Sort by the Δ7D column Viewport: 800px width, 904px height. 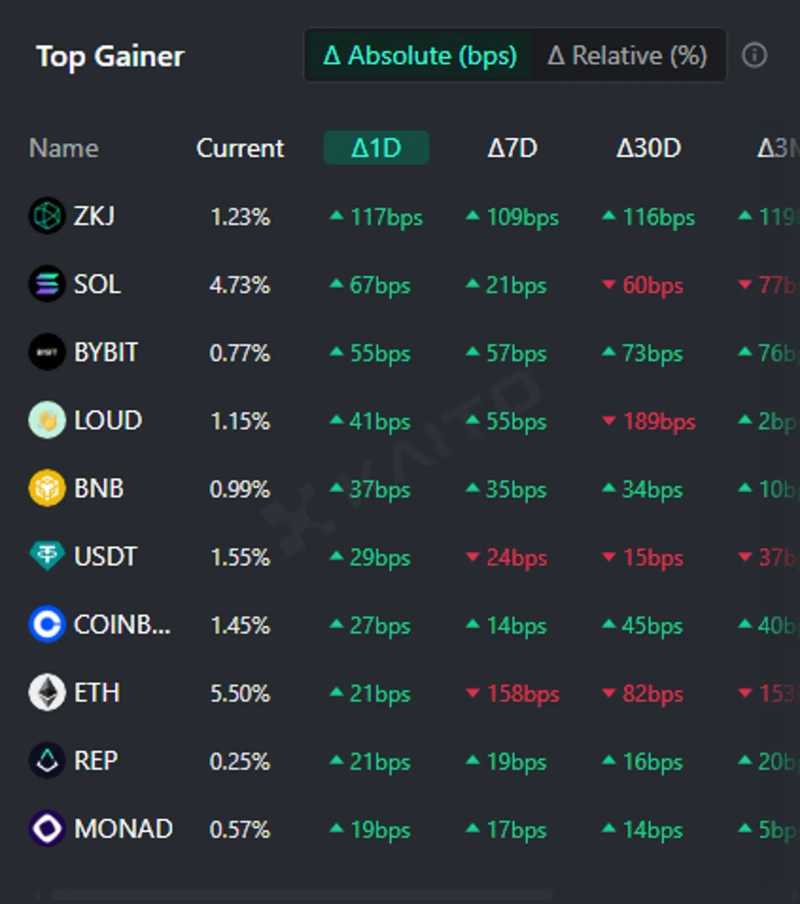[x=512, y=148]
